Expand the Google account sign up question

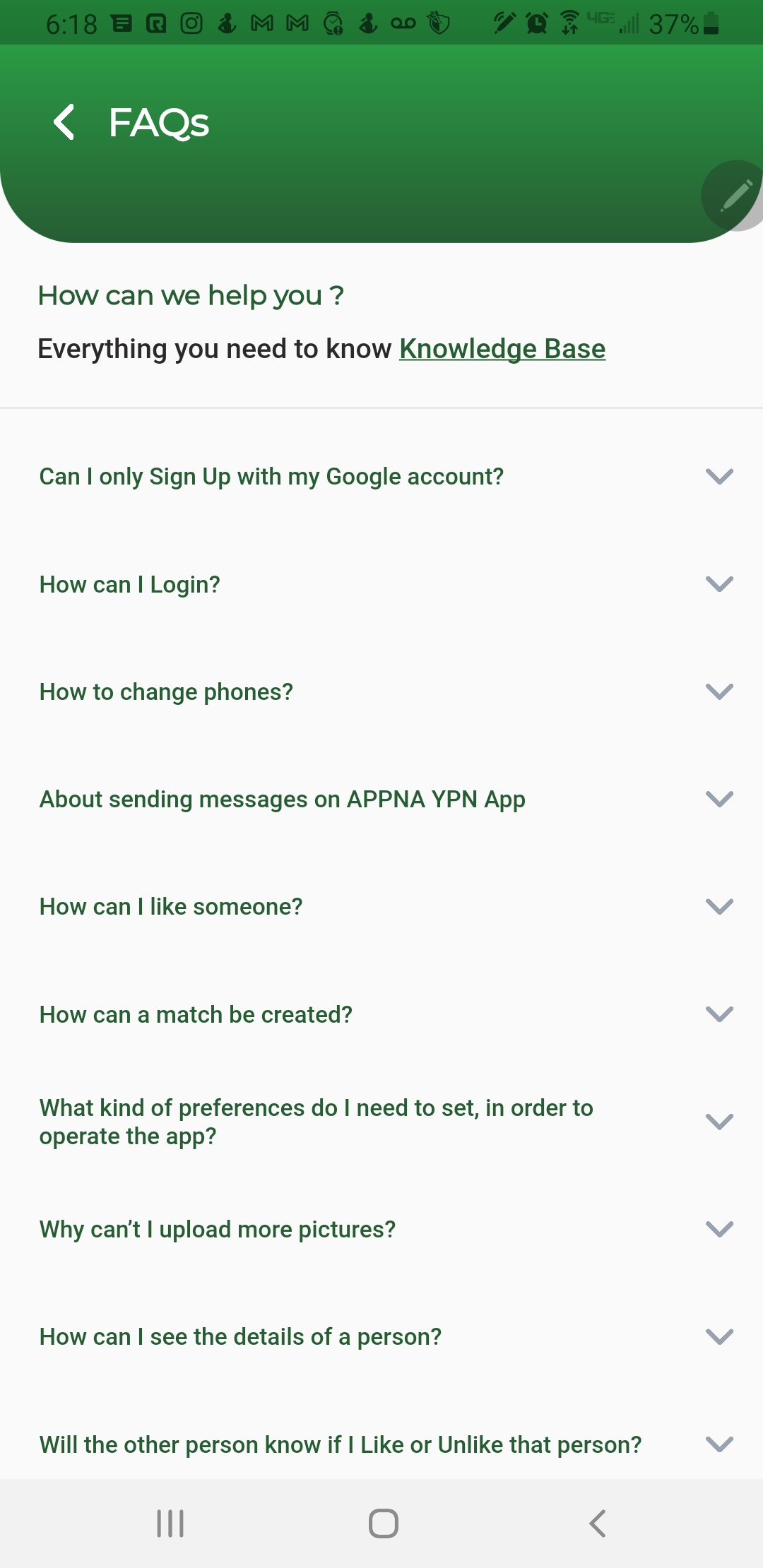pyautogui.click(x=719, y=477)
